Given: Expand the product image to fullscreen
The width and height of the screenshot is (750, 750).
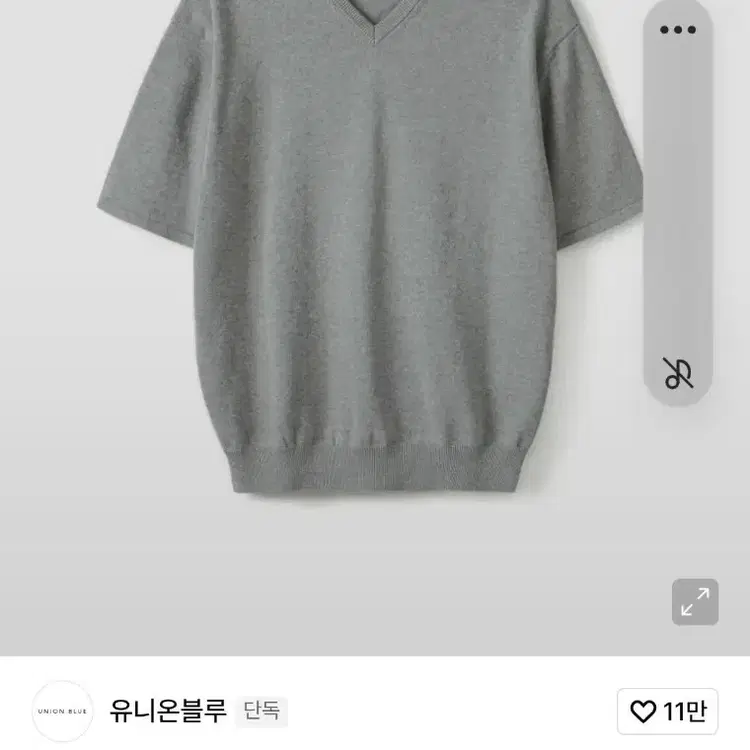Looking at the screenshot, I should point(694,602).
